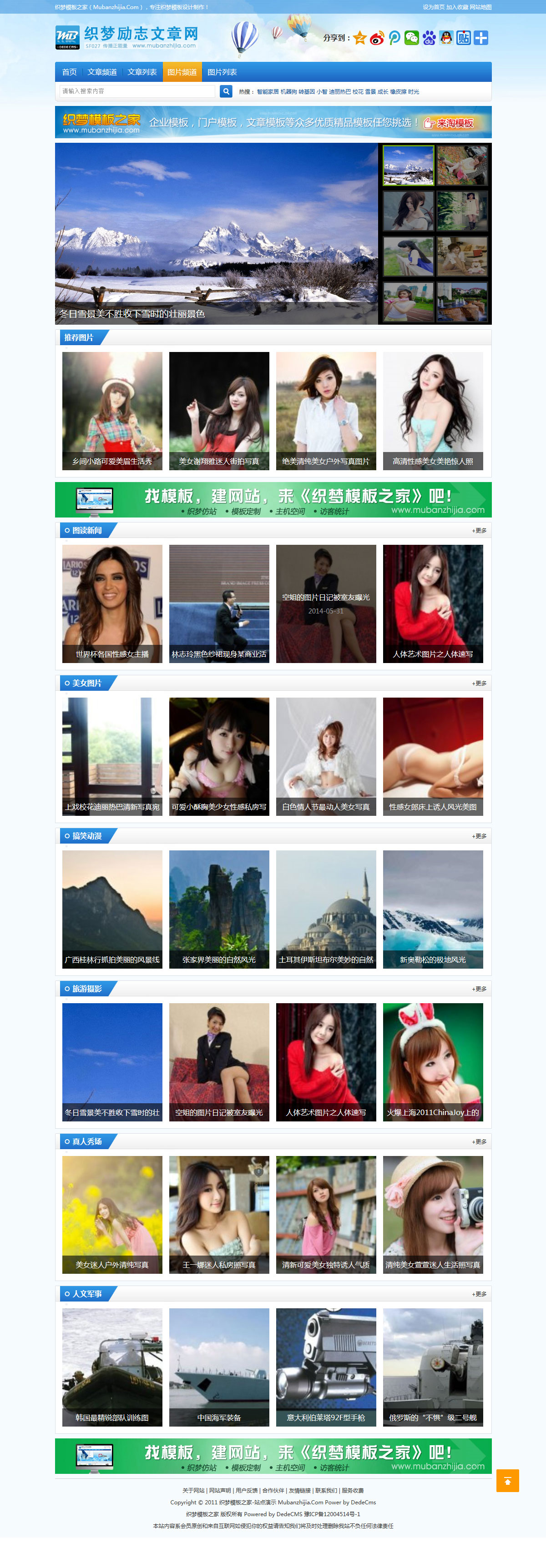This screenshot has width=546, height=1568.
Task: Share to Weibo via its icon
Action: point(377,38)
